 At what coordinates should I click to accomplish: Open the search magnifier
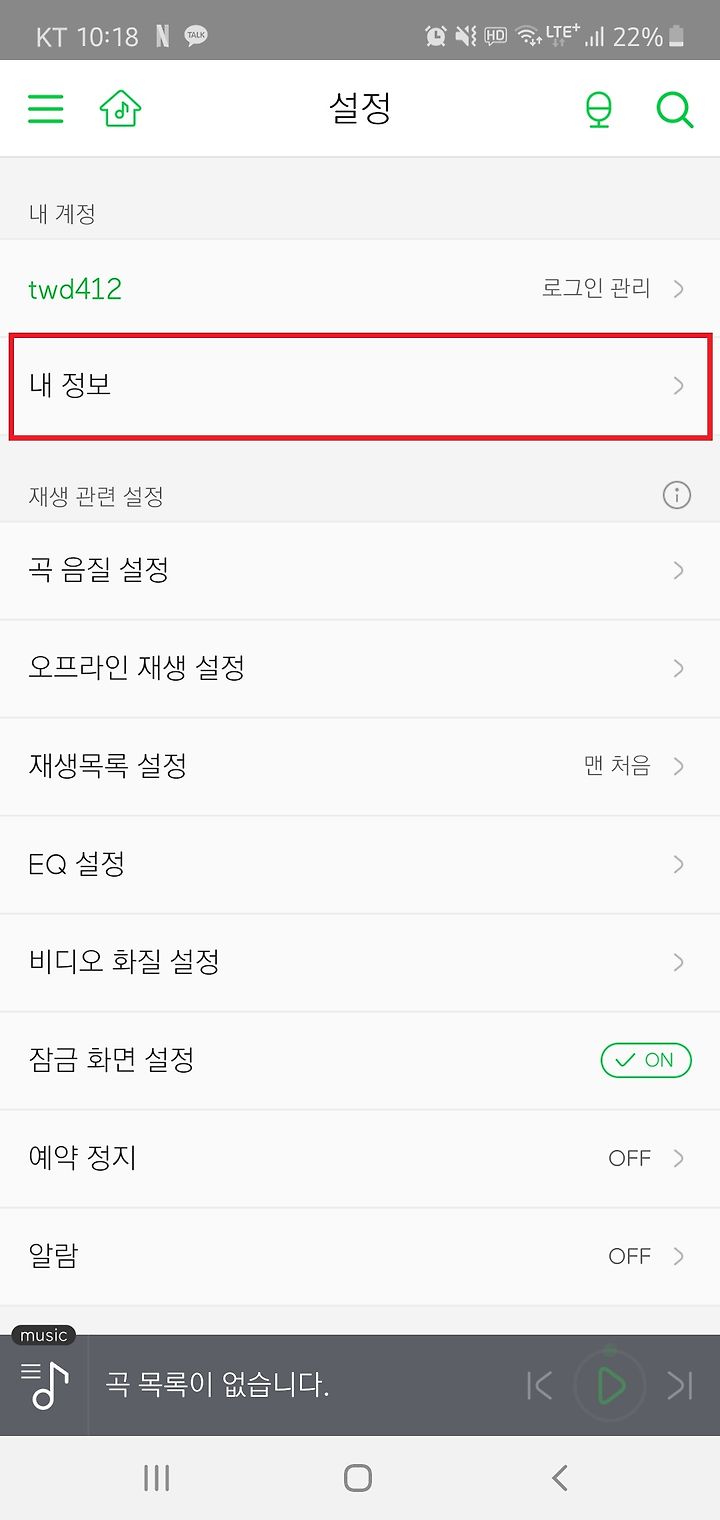pyautogui.click(x=675, y=109)
